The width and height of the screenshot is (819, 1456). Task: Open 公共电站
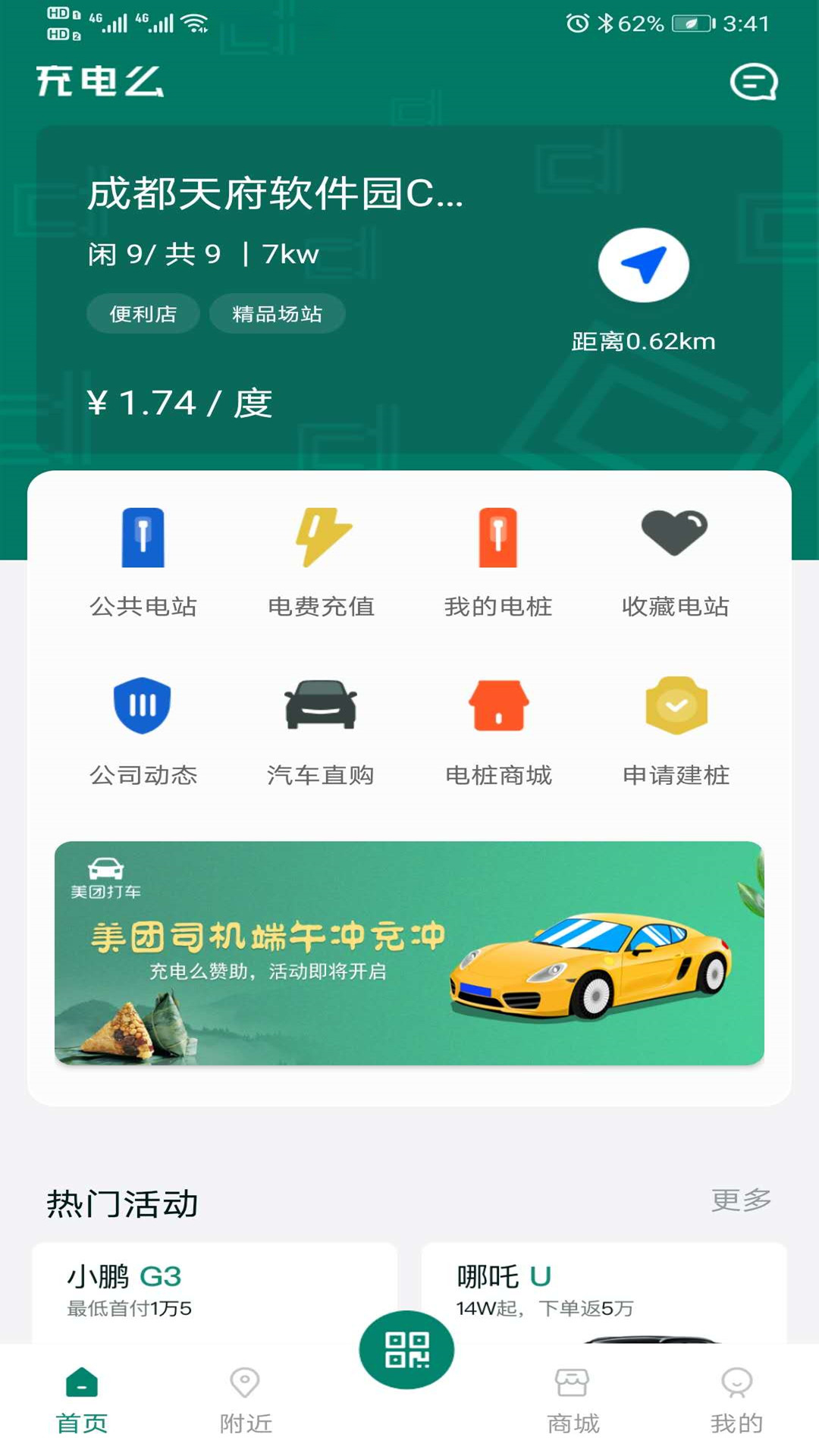143,563
